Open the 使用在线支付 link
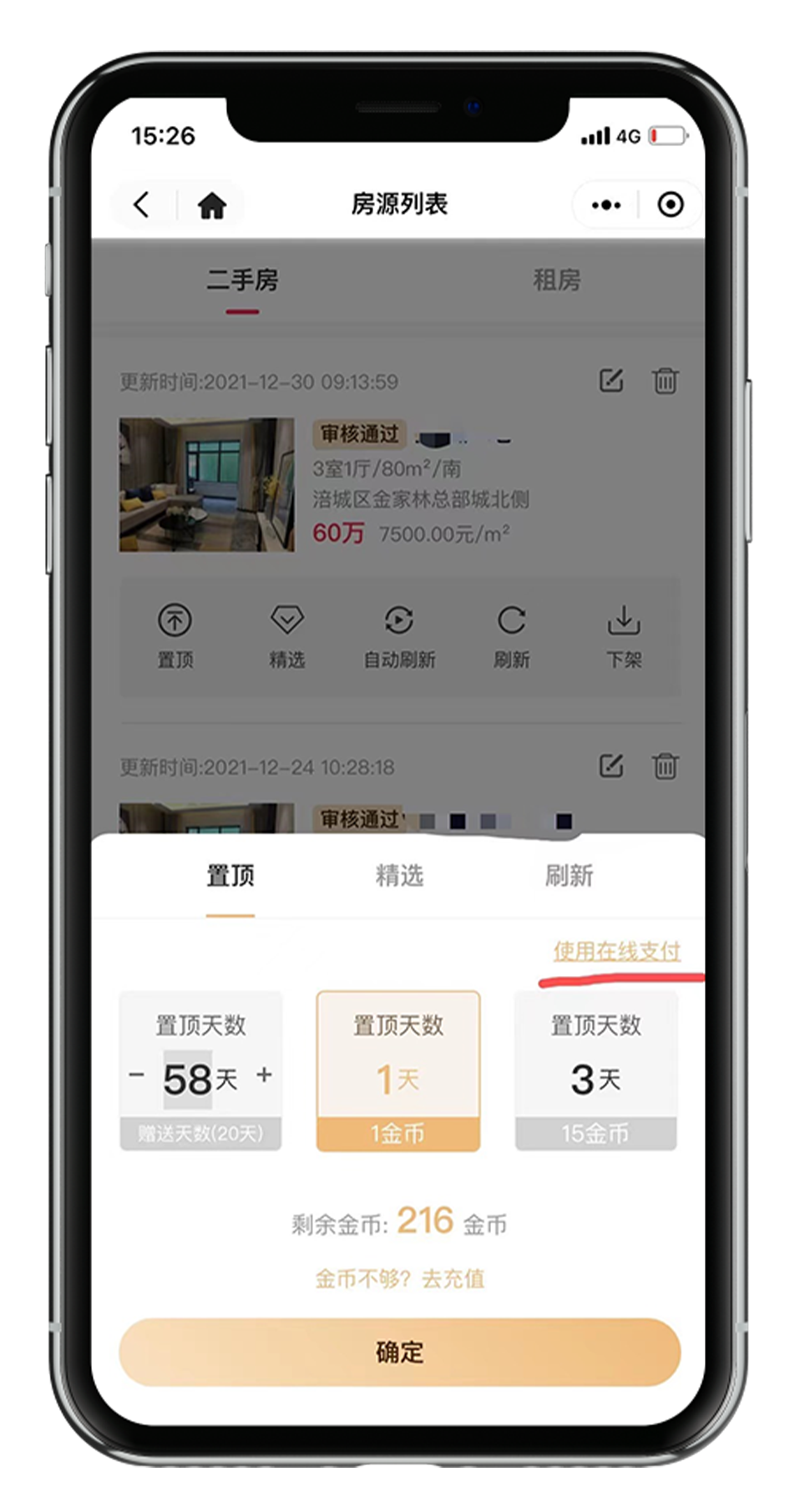The height and width of the screenshot is (1512, 800). point(616,951)
